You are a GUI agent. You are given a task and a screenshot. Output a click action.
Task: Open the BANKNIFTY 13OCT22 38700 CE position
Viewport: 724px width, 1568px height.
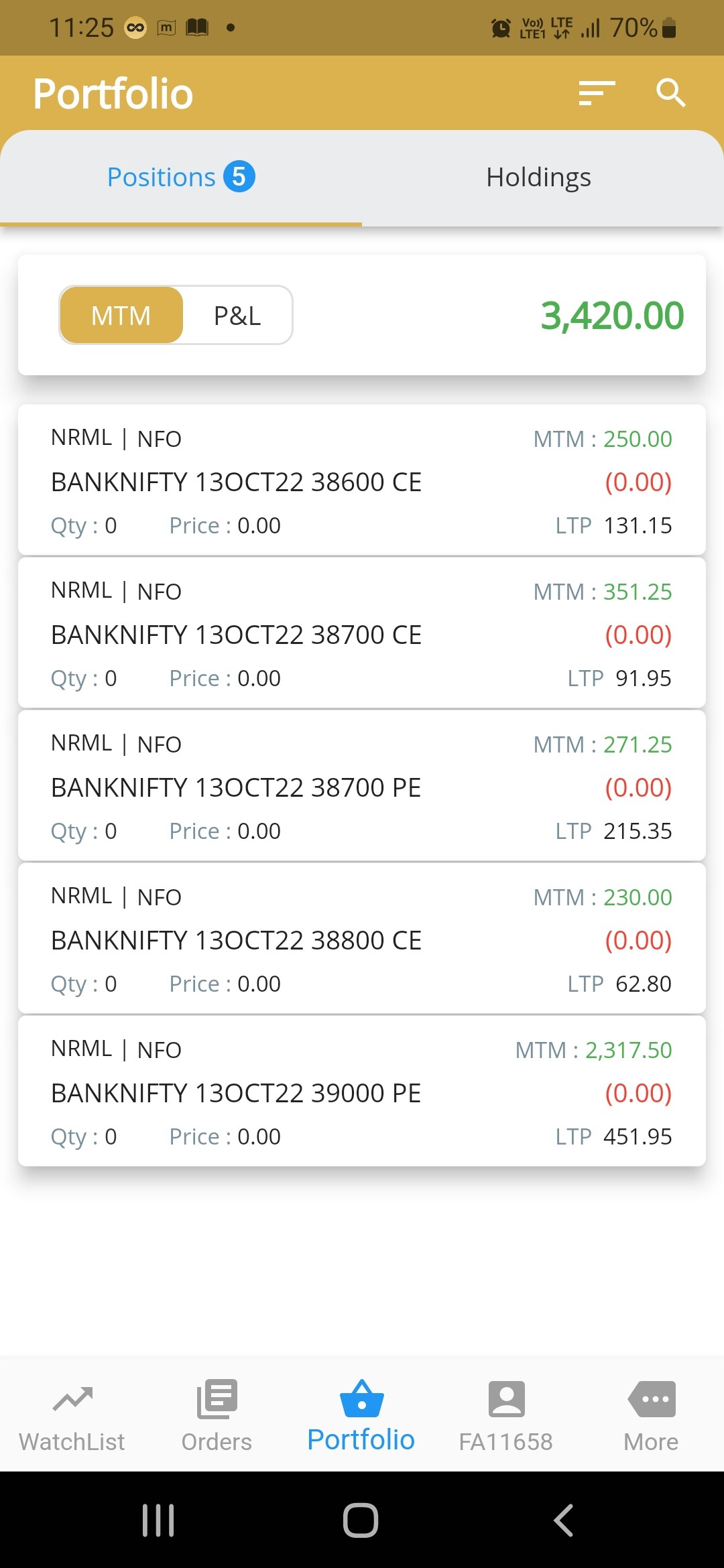[362, 633]
